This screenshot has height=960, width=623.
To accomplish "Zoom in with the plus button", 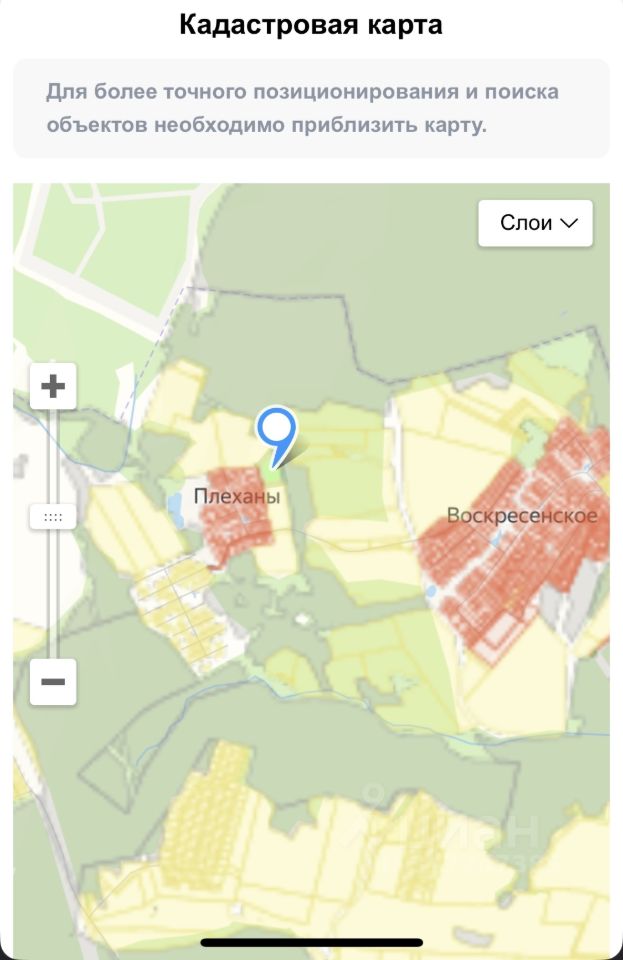I will tap(53, 386).
